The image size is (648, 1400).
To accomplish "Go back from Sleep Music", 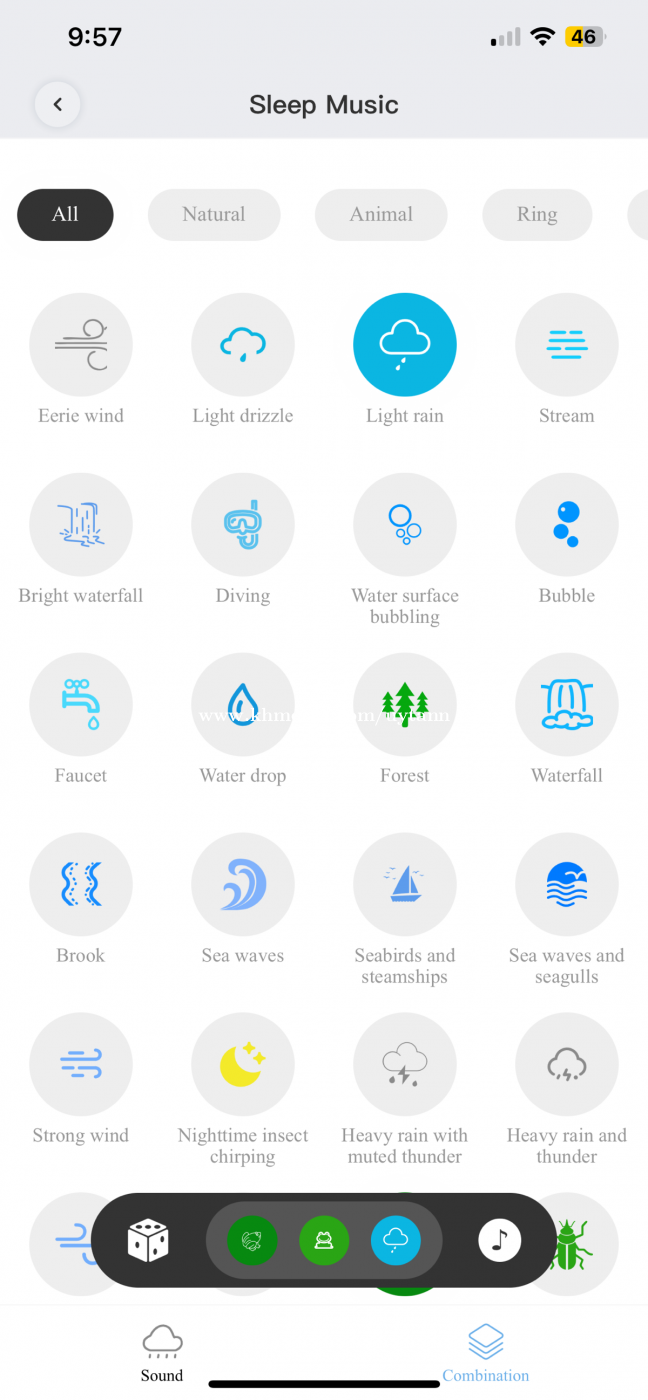I will pos(58,105).
